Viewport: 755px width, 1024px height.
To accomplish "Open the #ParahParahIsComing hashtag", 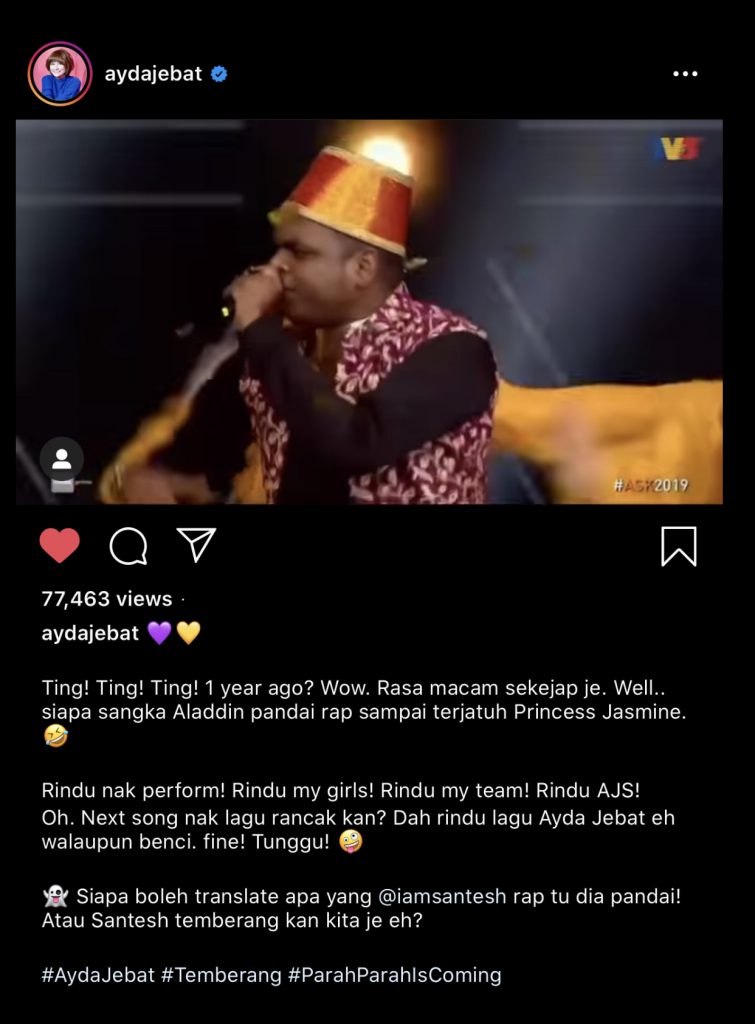I will [x=395, y=974].
